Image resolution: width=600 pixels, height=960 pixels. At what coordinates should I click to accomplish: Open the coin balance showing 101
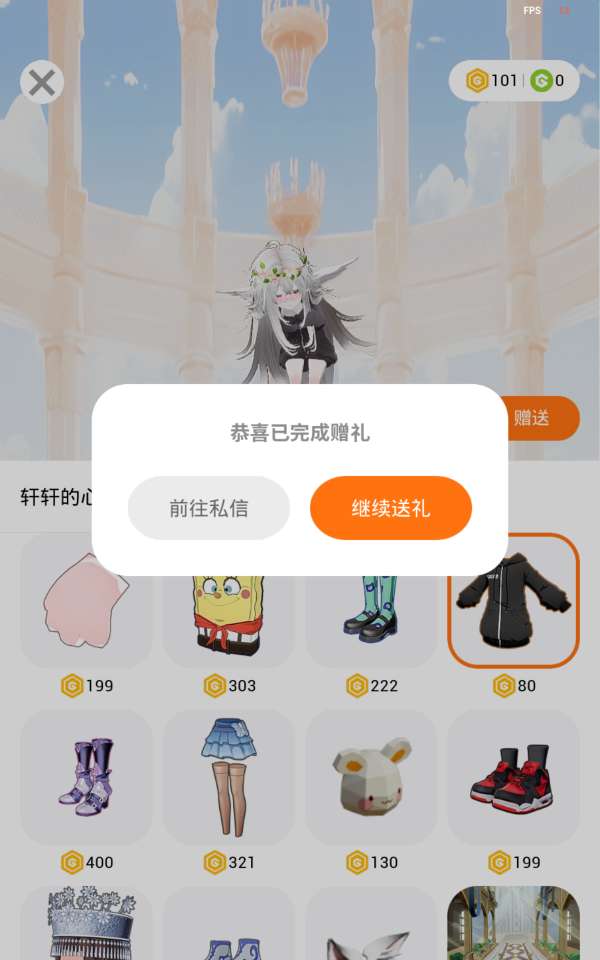coord(492,81)
